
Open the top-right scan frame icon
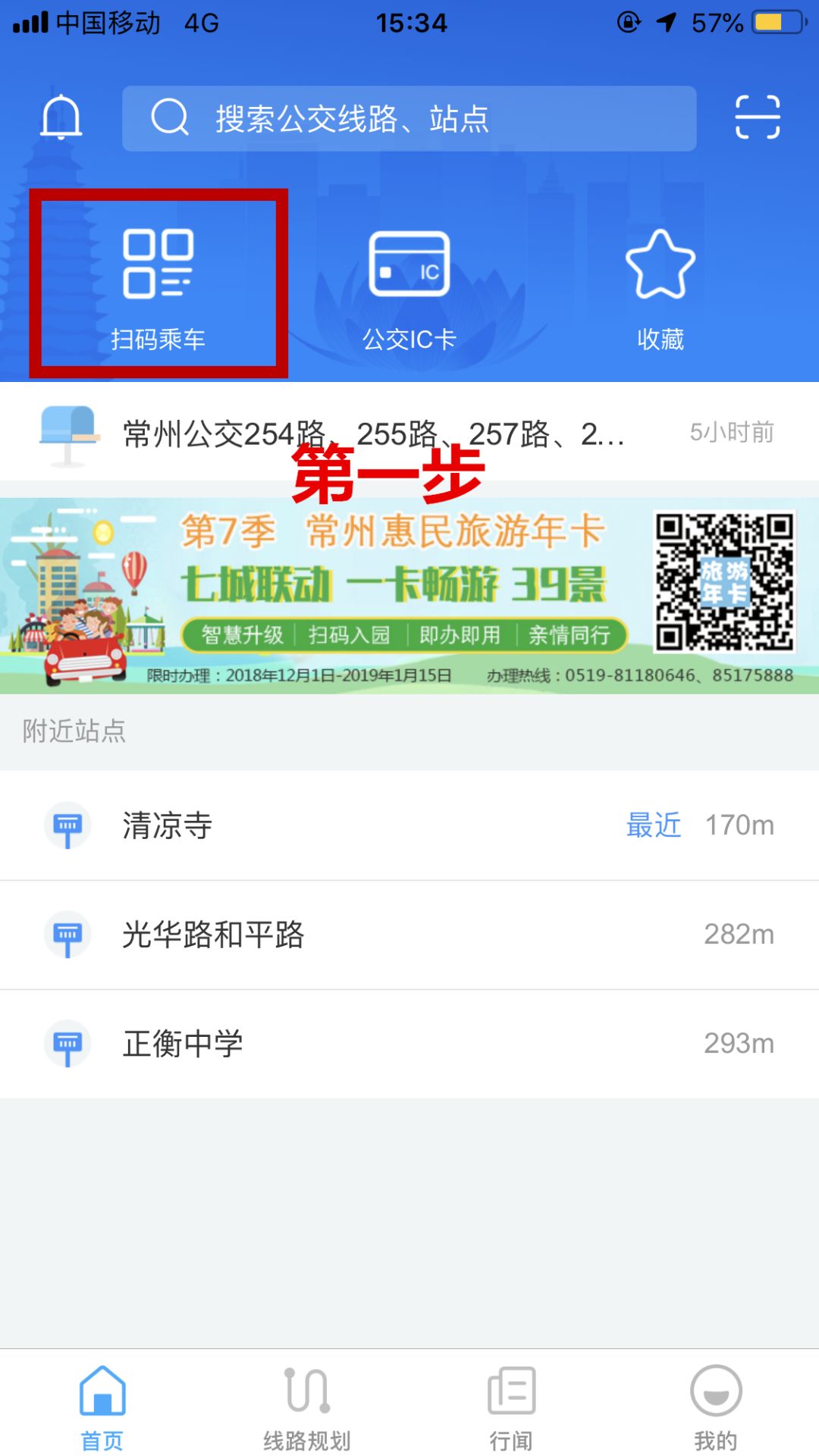tap(759, 117)
